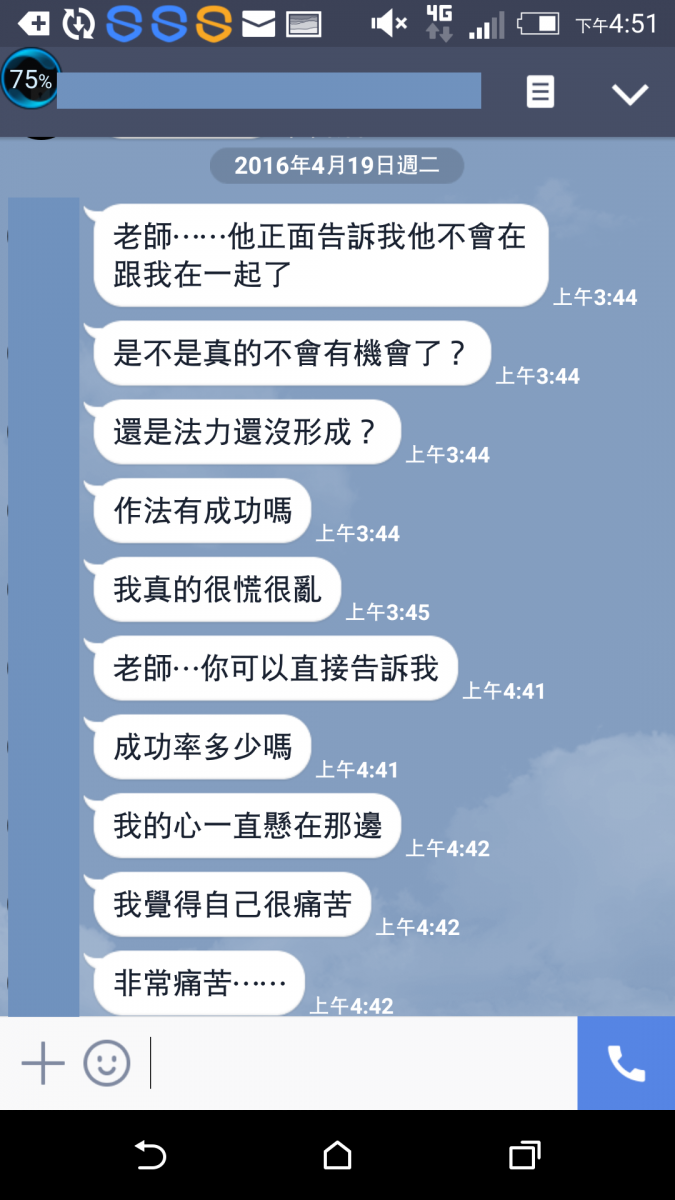Go back with the system back button

pos(150,1156)
